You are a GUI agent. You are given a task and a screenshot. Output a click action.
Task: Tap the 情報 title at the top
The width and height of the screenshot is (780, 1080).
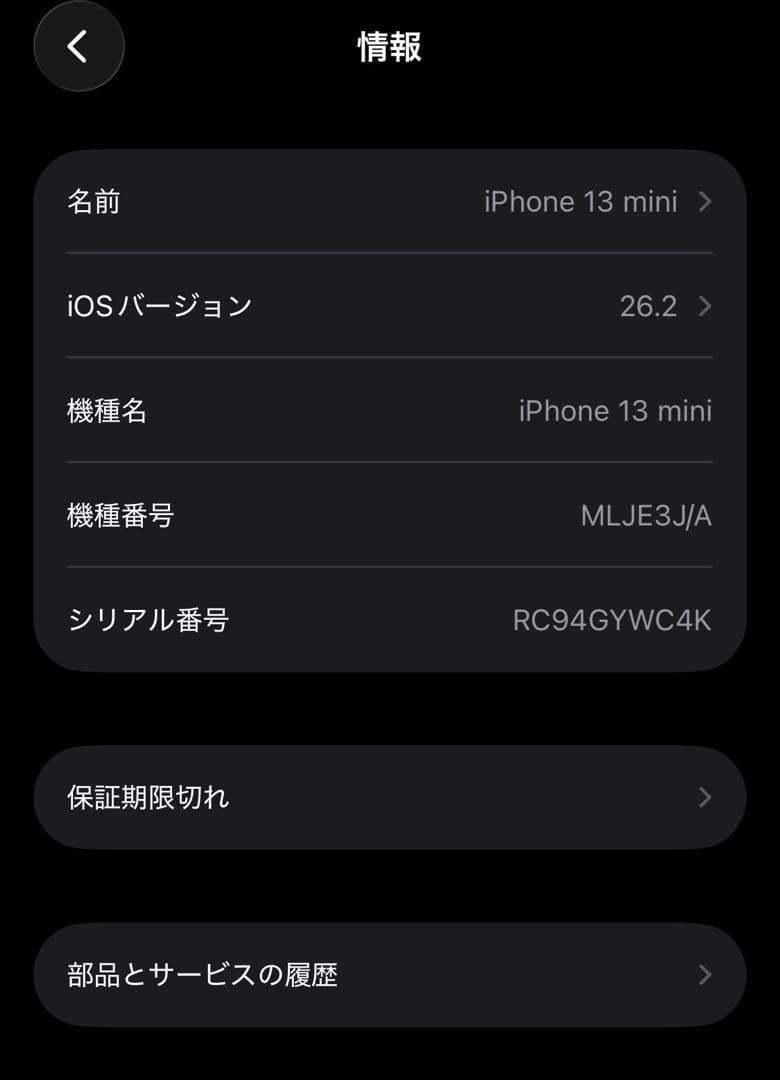[x=390, y=47]
